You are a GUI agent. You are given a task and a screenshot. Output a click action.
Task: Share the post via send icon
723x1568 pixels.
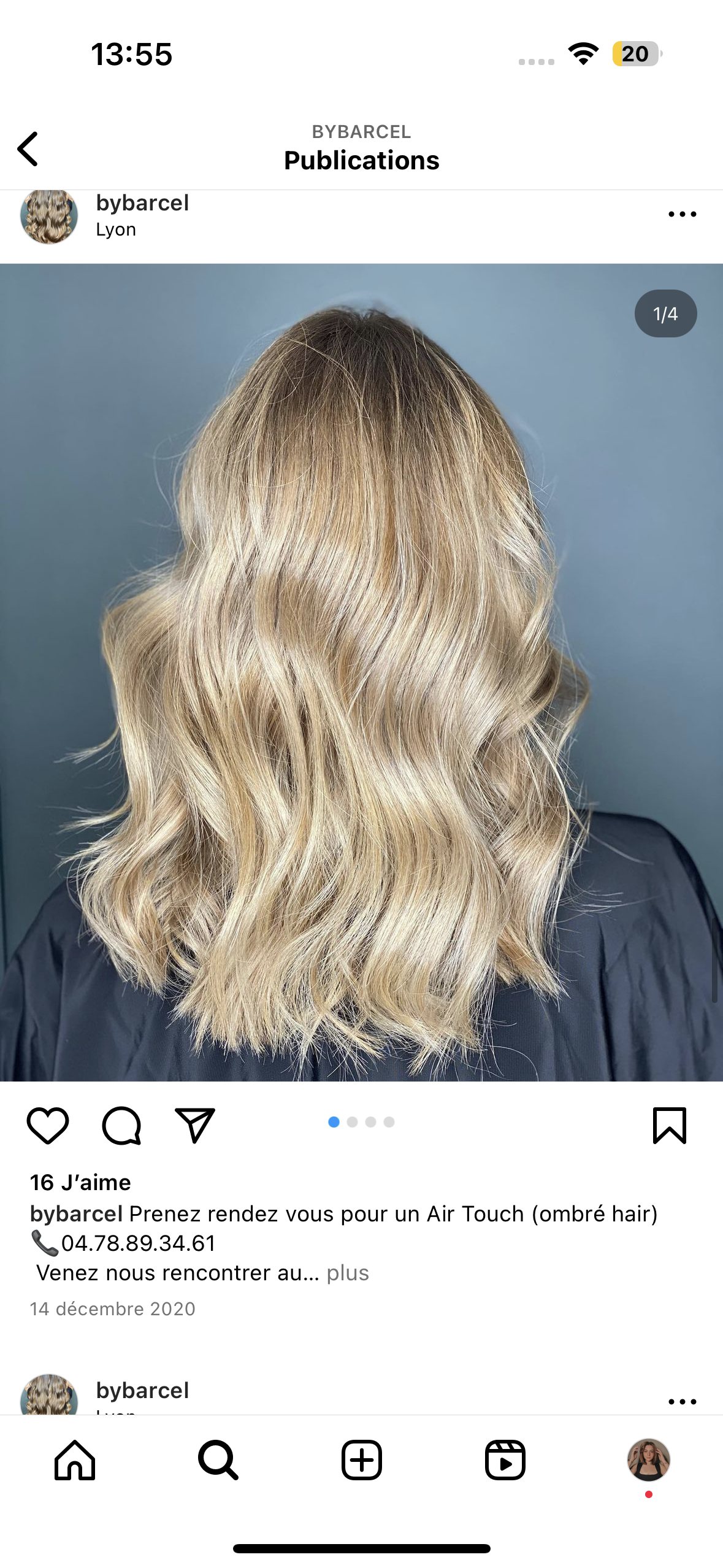[x=195, y=1125]
